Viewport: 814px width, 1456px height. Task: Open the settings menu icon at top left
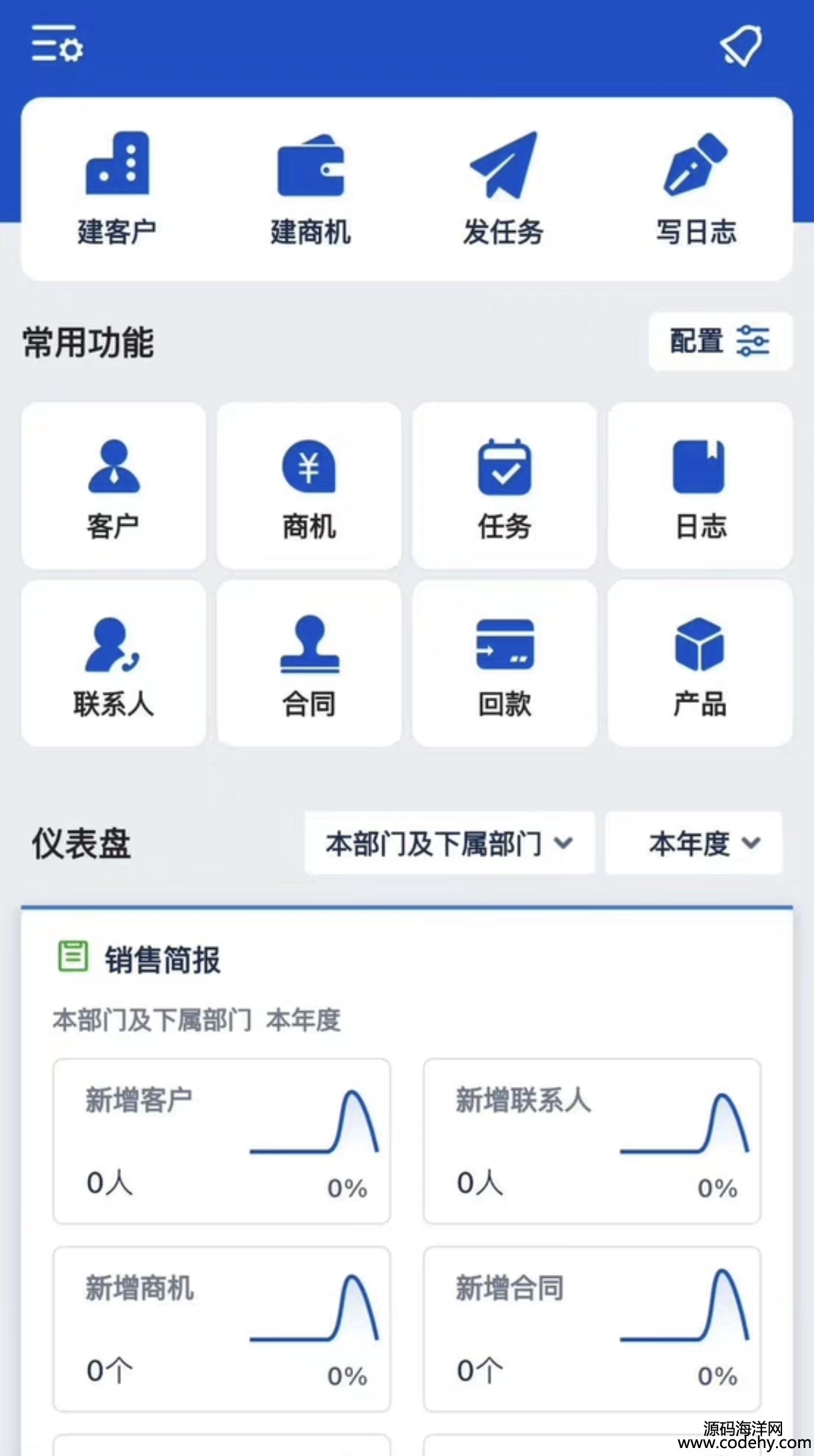click(x=57, y=45)
